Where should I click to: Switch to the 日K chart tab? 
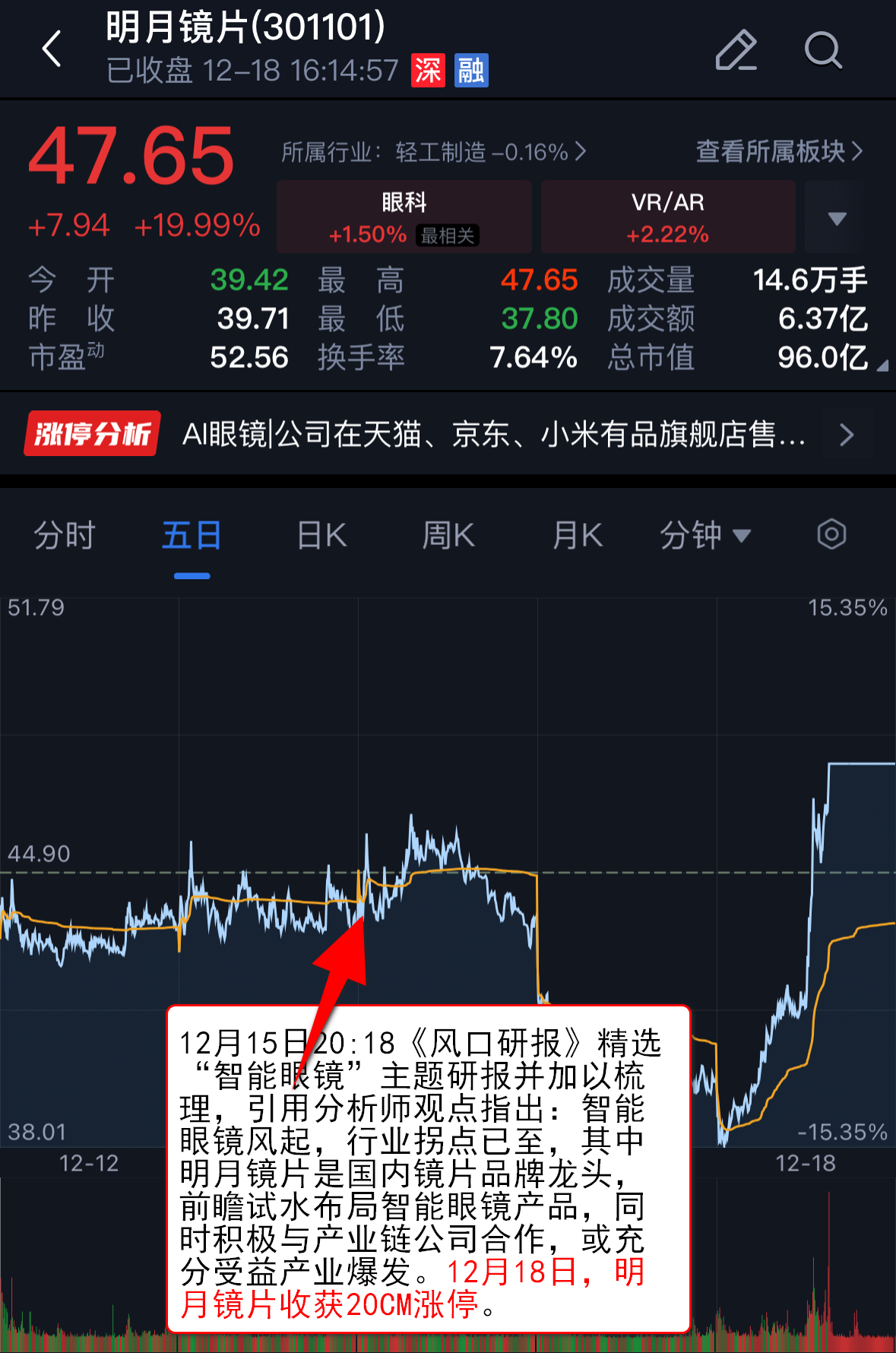321,536
